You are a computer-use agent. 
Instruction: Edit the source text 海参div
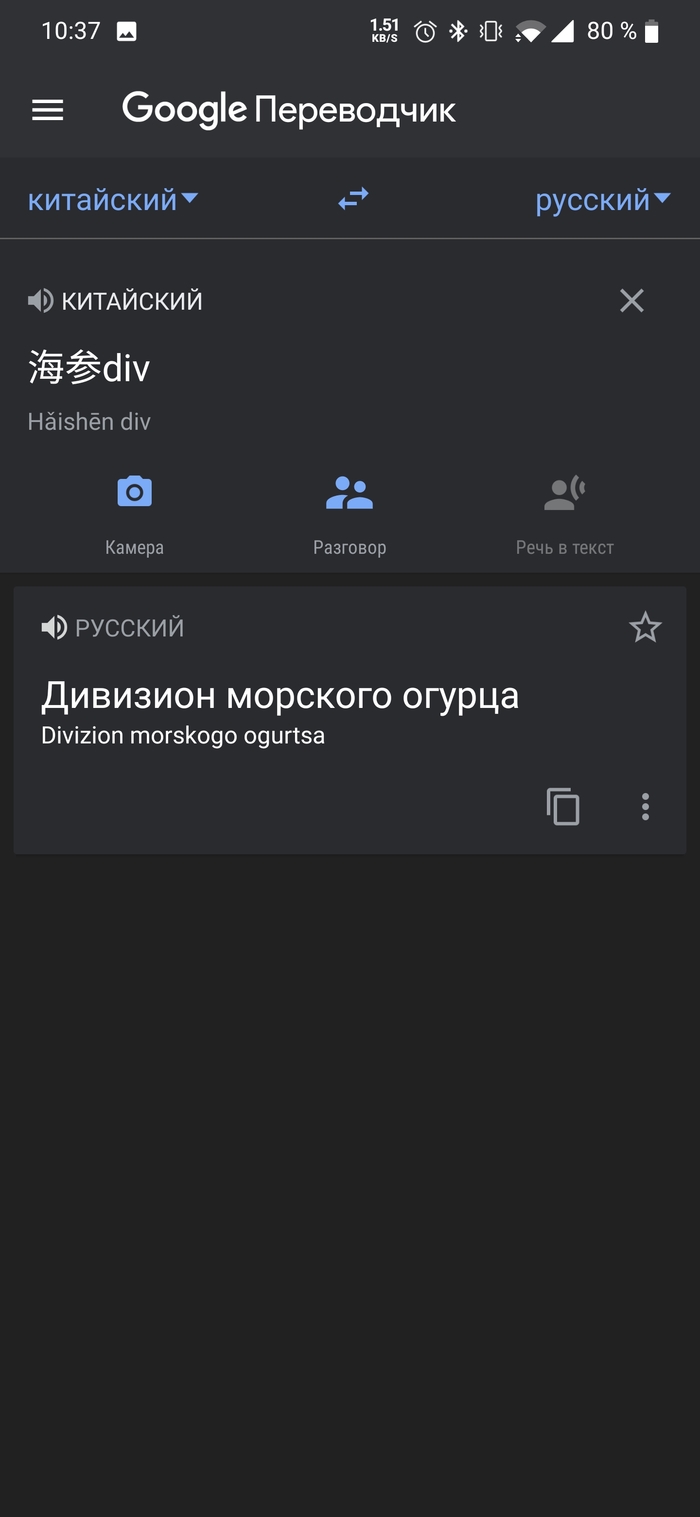(x=89, y=368)
